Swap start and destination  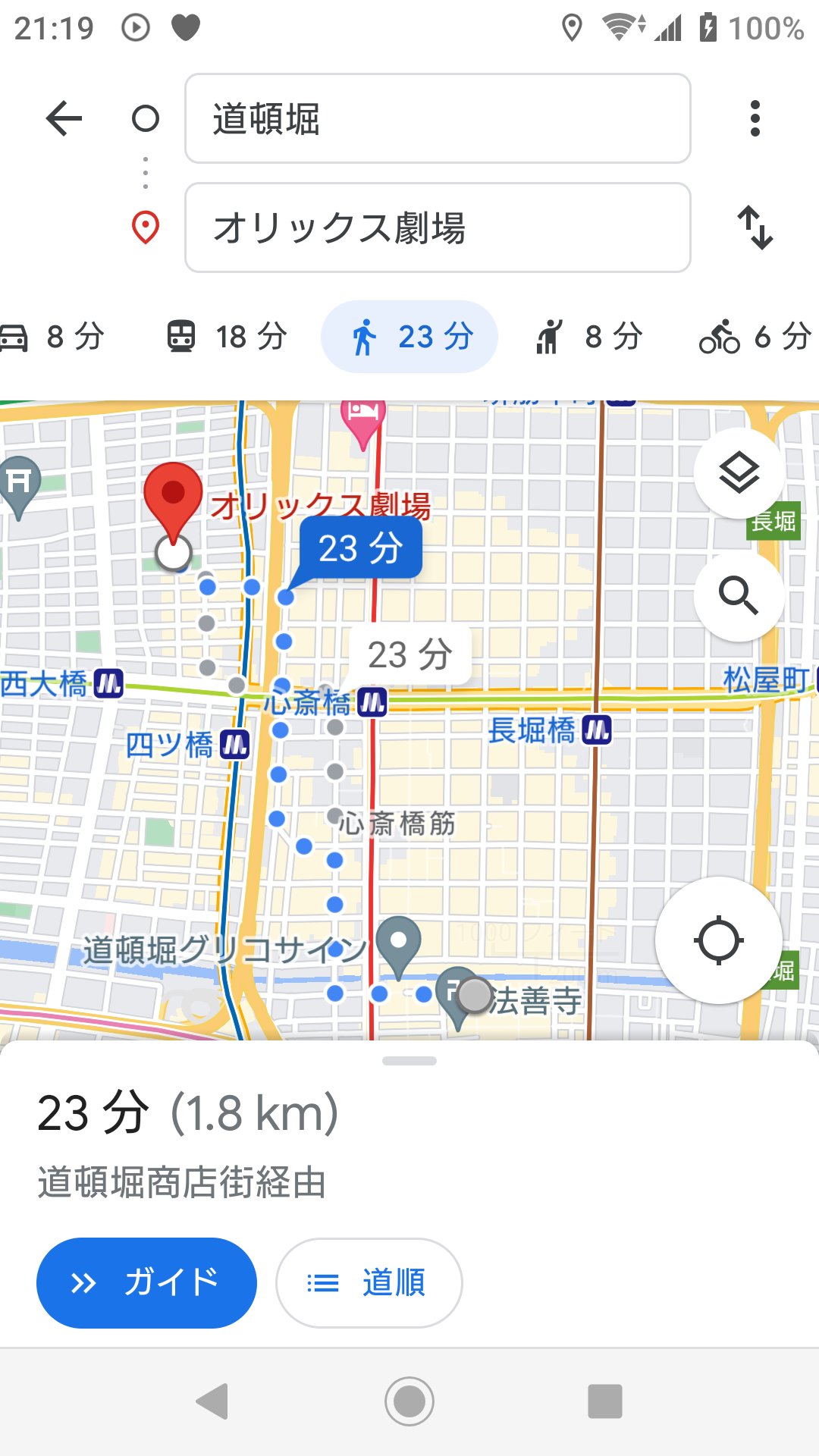pyautogui.click(x=755, y=227)
